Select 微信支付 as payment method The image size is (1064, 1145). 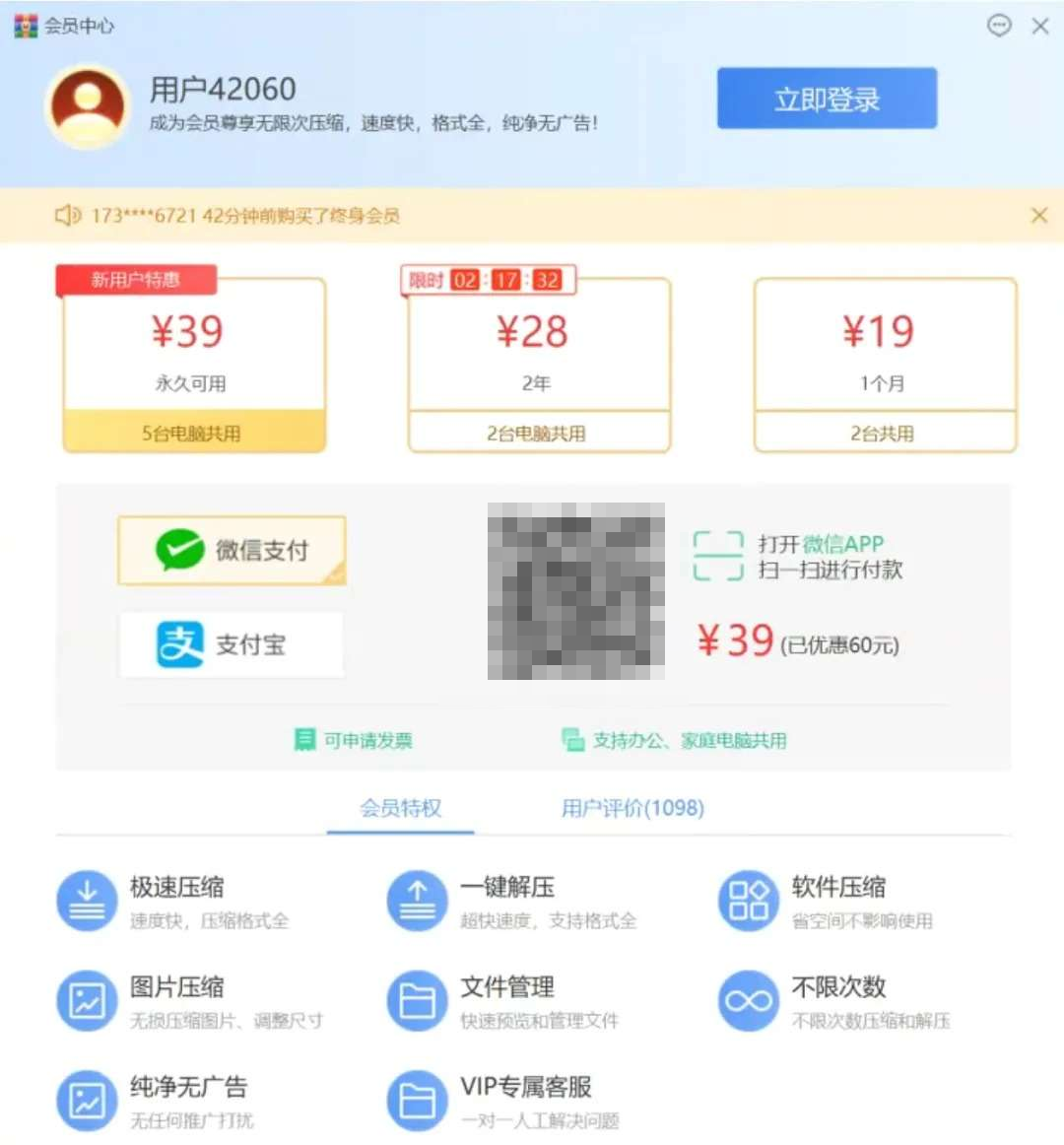(232, 550)
